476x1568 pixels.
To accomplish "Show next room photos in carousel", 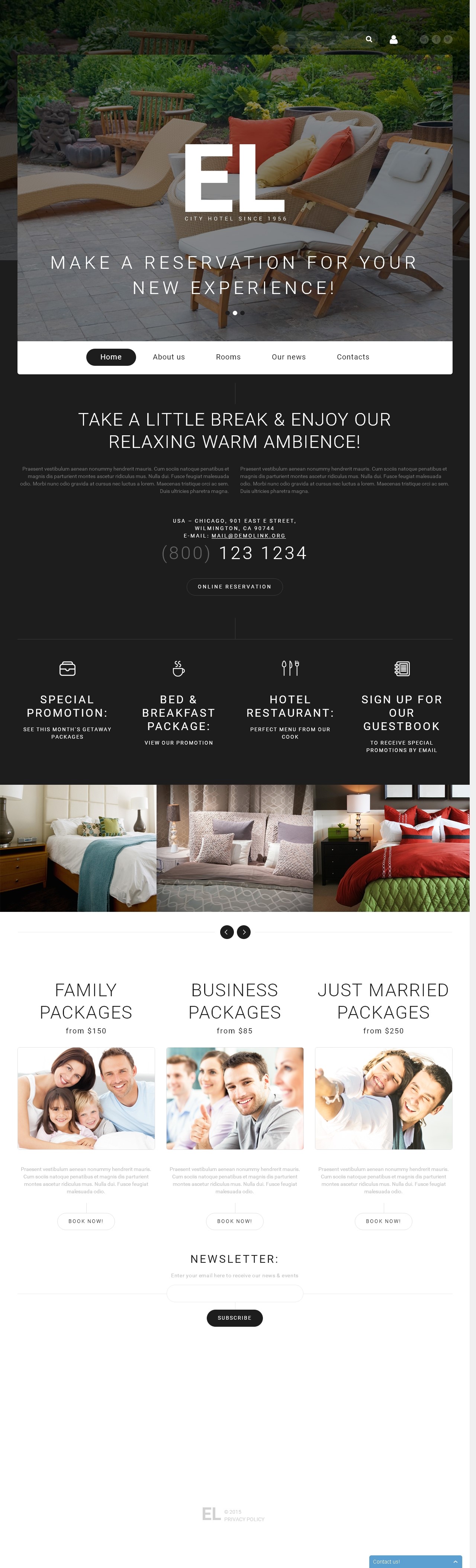I will click(244, 932).
